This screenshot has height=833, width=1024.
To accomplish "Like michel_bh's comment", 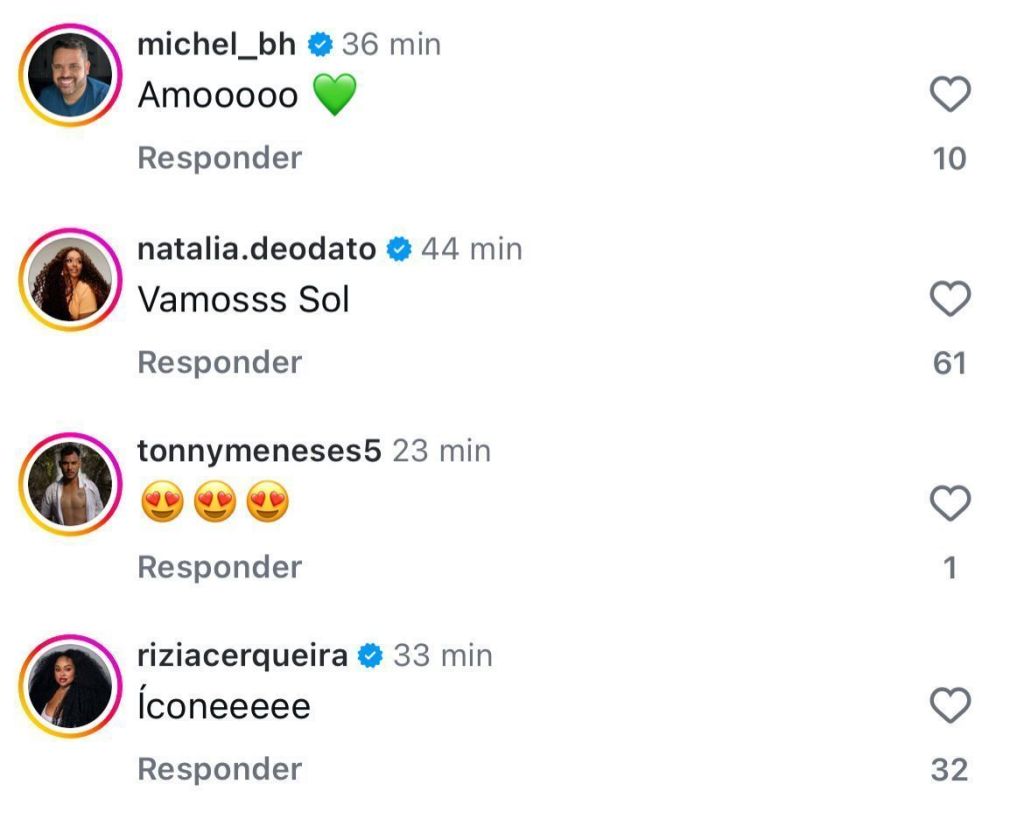I will (949, 96).
